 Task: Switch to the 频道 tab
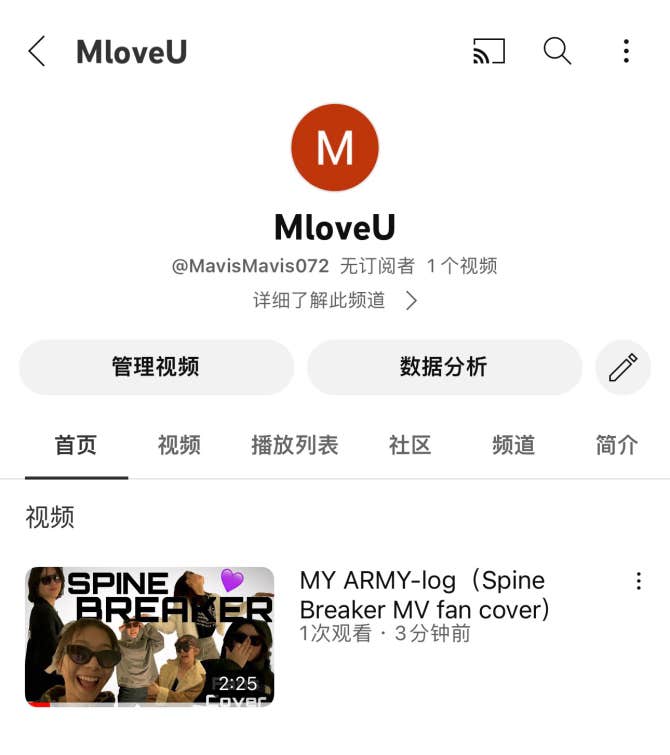pyautogui.click(x=514, y=446)
